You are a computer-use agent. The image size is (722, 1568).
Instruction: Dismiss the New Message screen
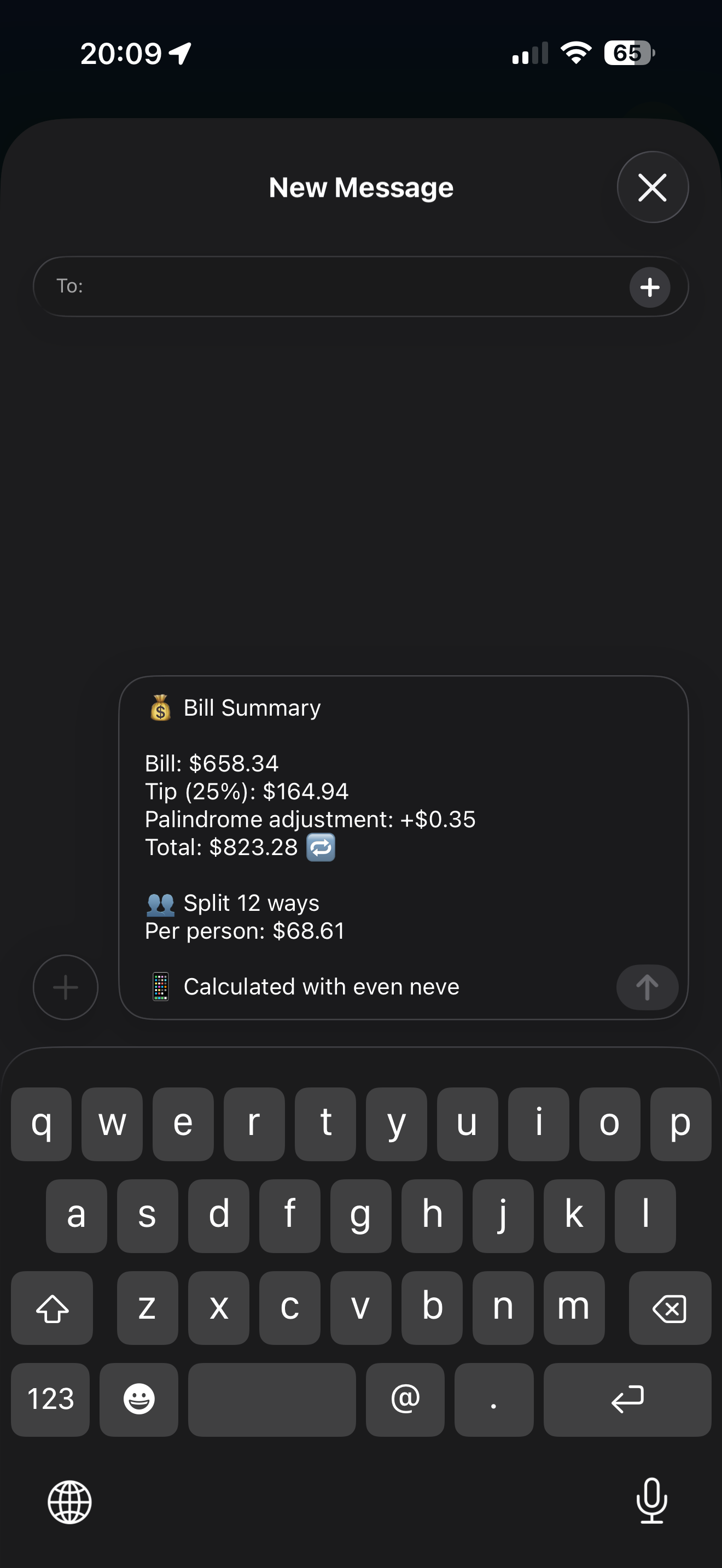point(653,187)
